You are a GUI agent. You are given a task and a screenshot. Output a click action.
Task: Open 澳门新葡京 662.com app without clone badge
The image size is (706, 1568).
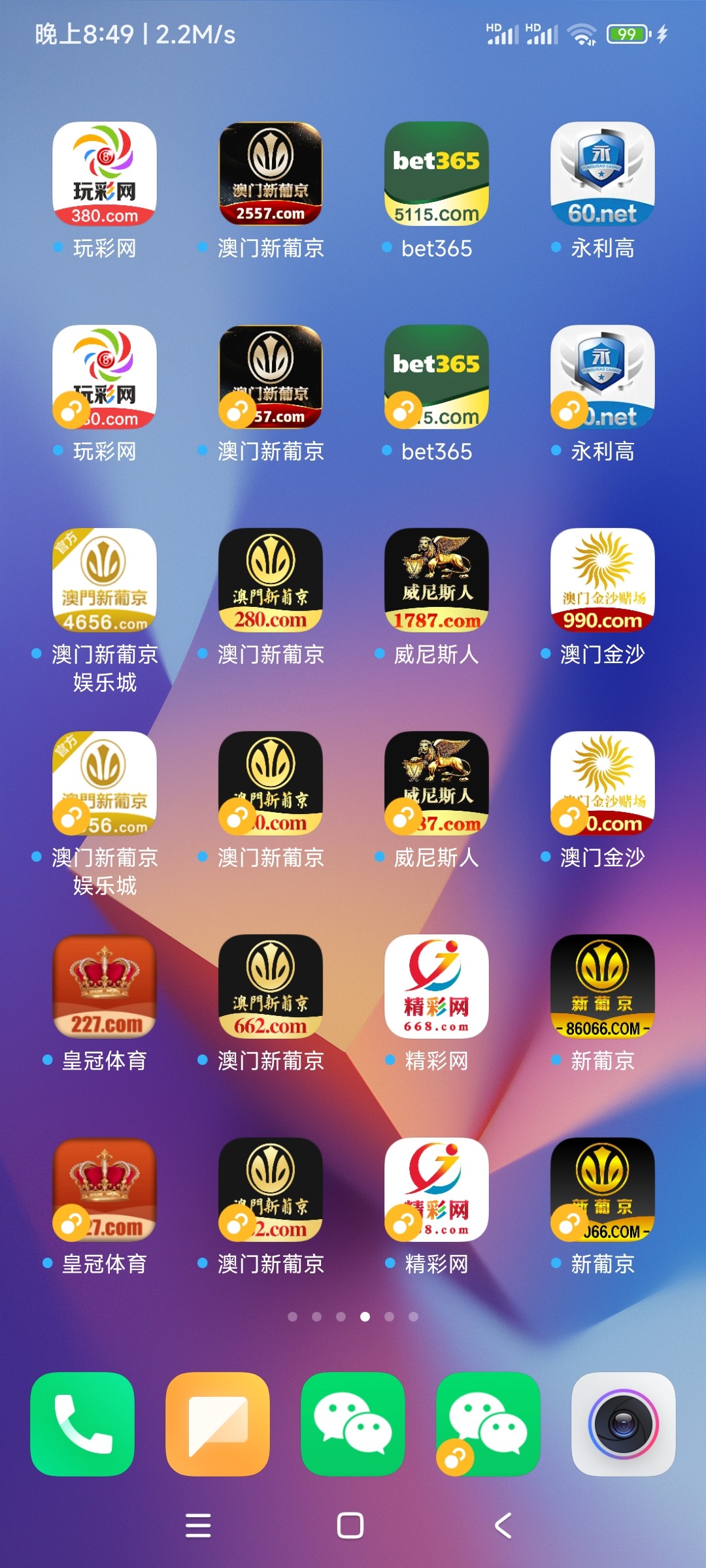[270, 987]
